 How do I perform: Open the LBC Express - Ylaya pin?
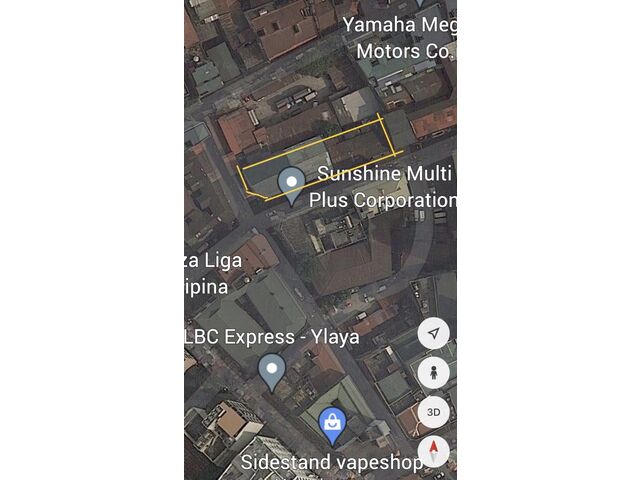272,370
